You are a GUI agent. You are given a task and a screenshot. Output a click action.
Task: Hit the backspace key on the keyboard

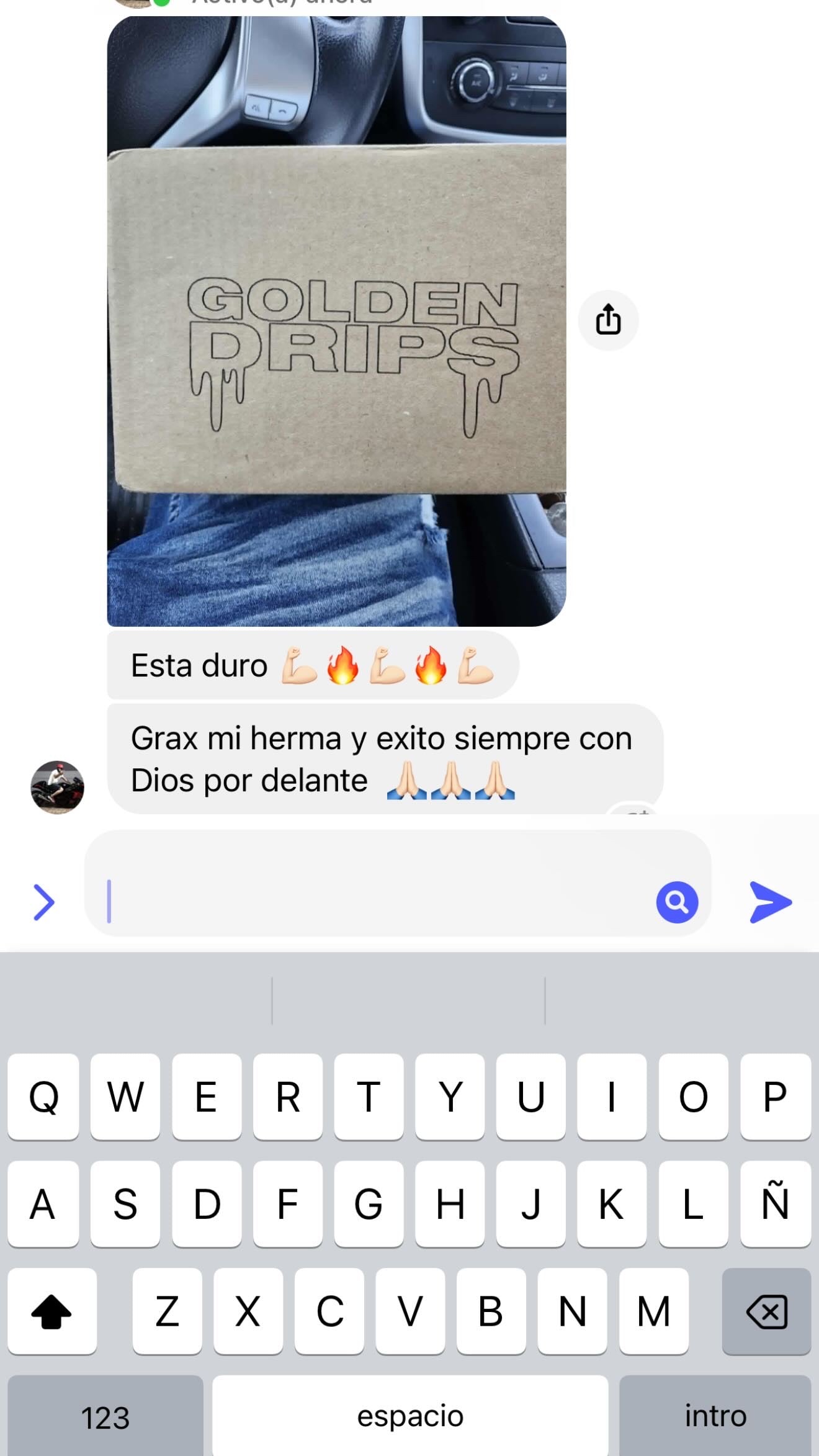click(x=767, y=1311)
